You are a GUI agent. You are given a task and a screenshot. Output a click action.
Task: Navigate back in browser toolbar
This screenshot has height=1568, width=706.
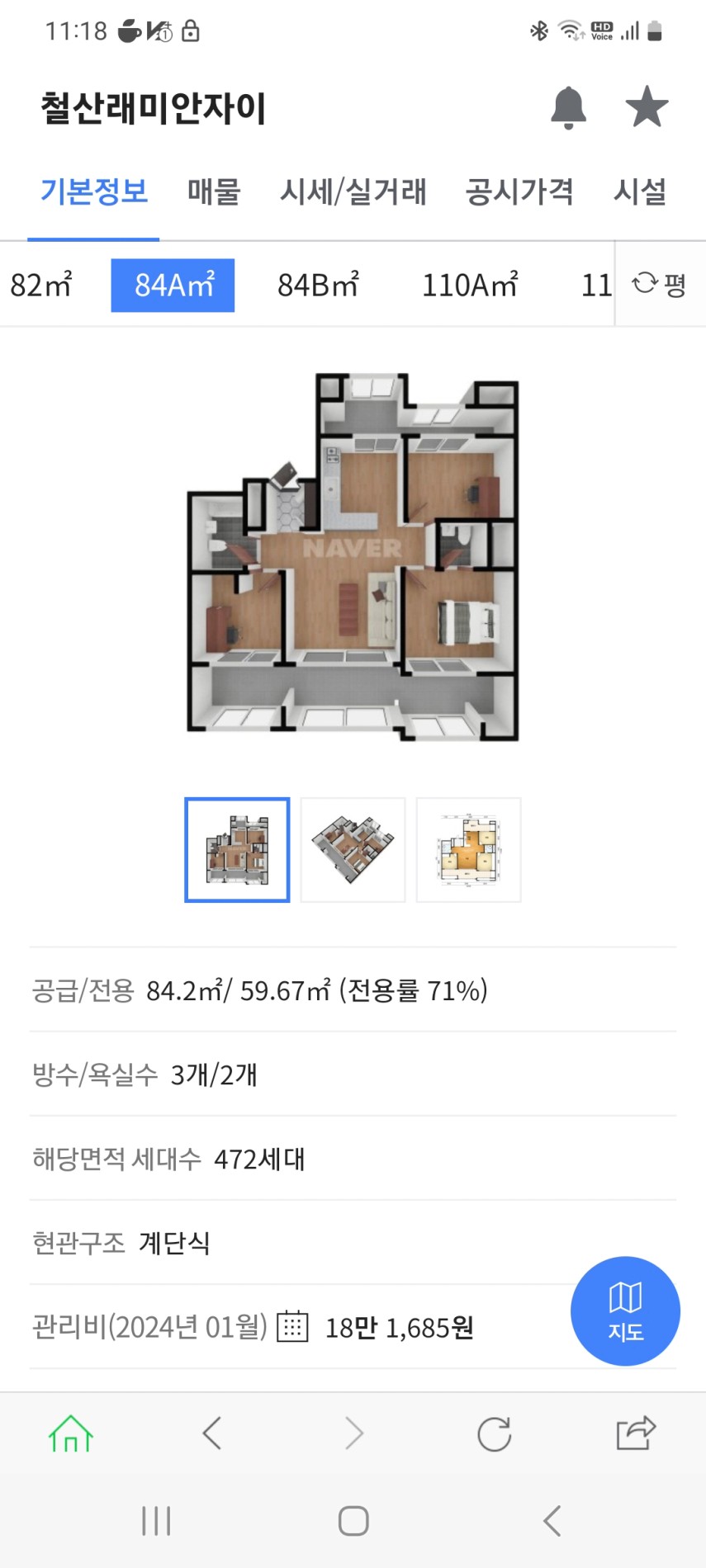(x=212, y=1433)
